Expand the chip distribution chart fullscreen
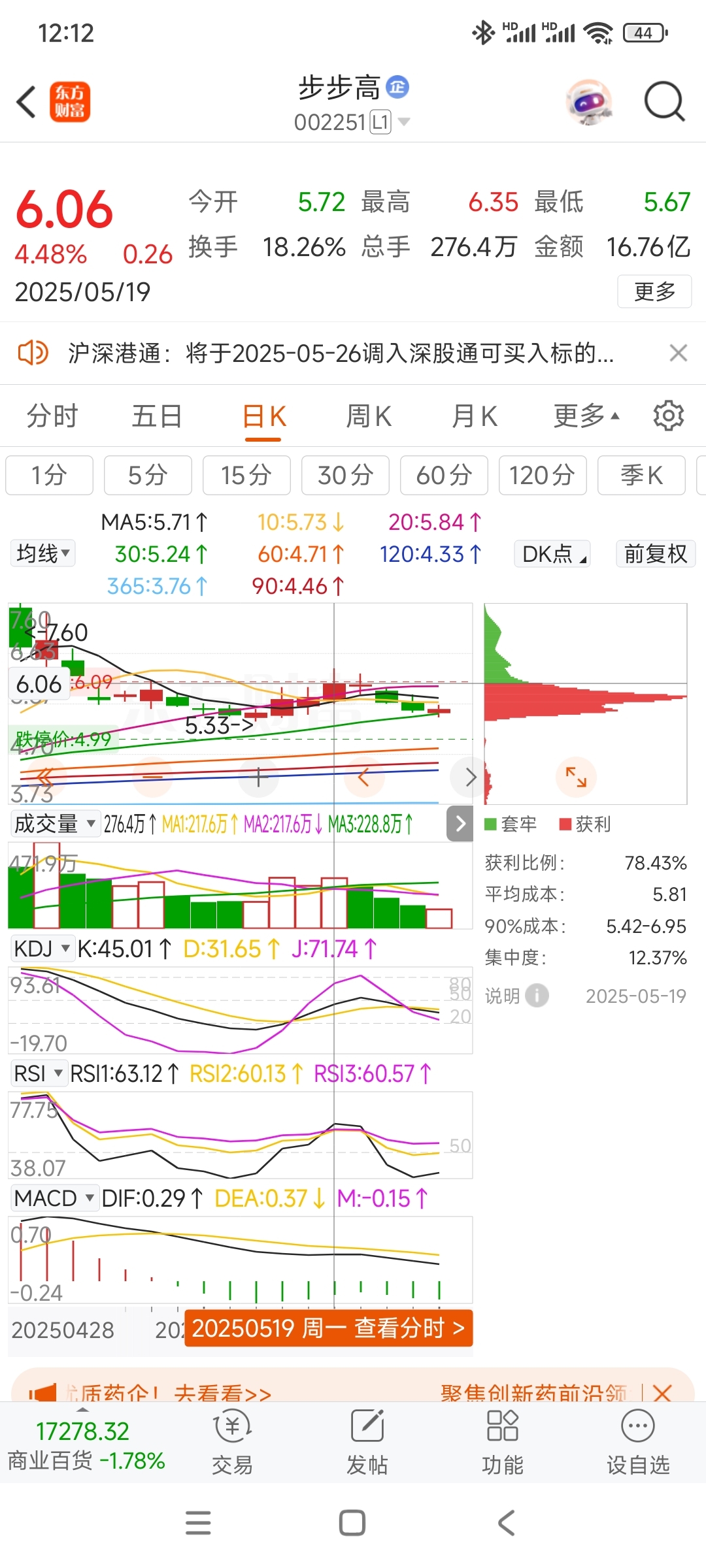The width and height of the screenshot is (706, 1568). [576, 777]
